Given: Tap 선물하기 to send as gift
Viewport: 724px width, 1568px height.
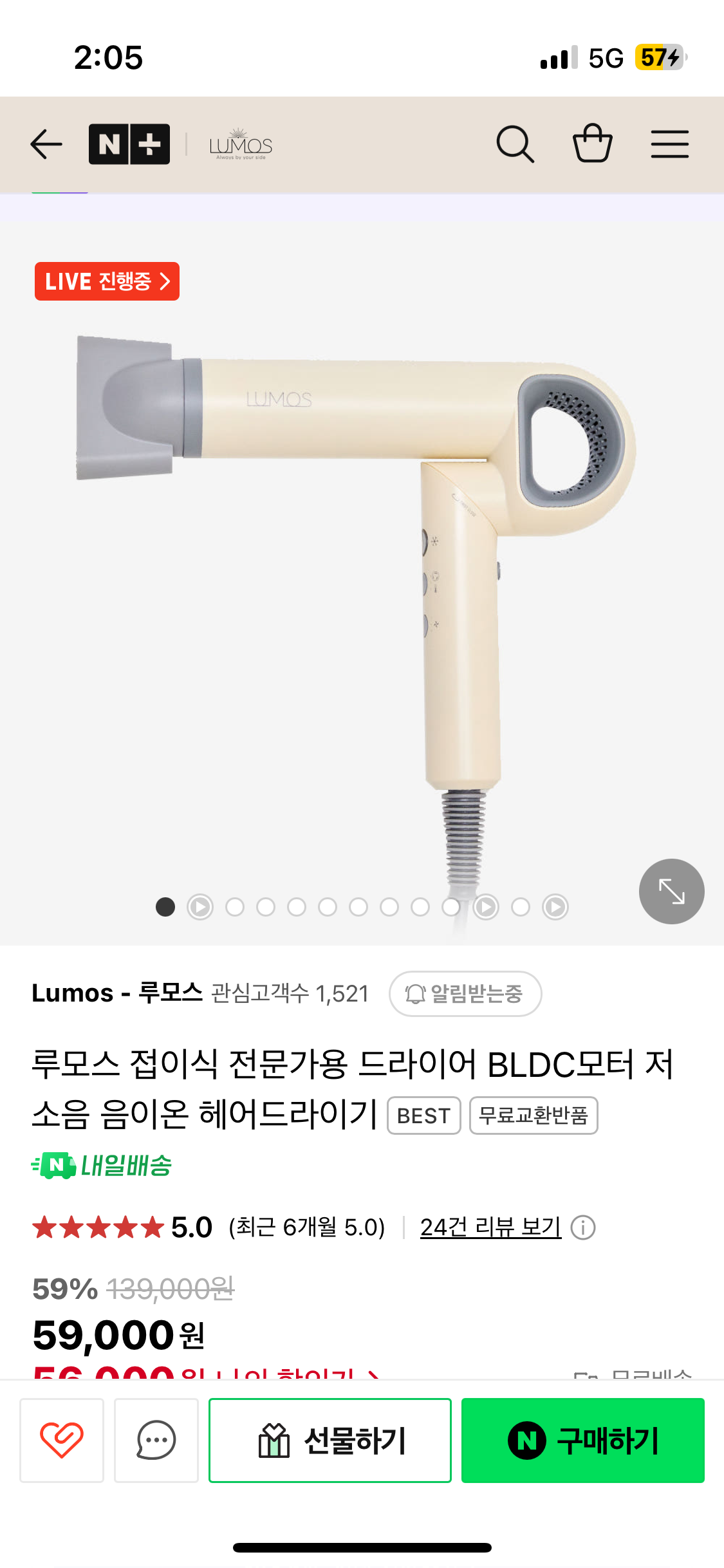Looking at the screenshot, I should click(x=330, y=1440).
